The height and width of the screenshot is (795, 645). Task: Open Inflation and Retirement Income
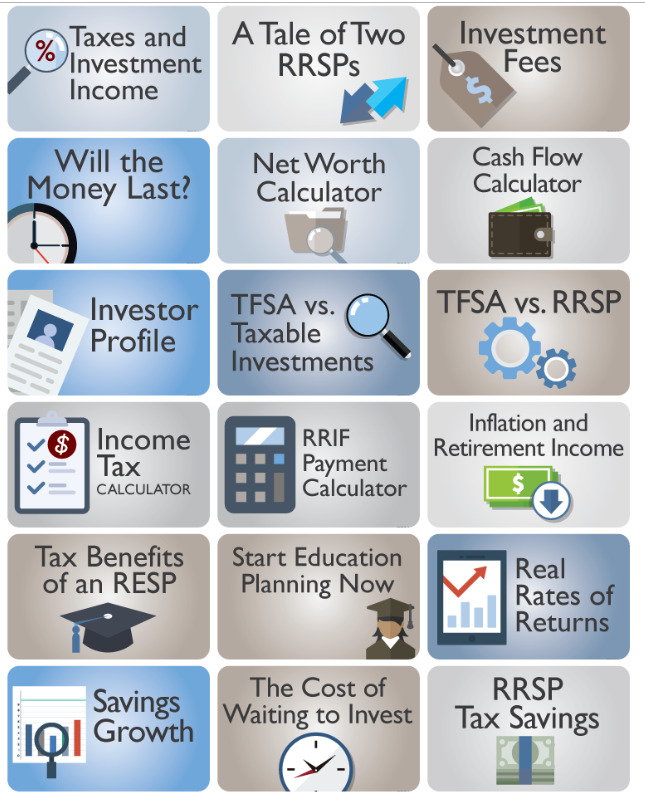[528, 464]
